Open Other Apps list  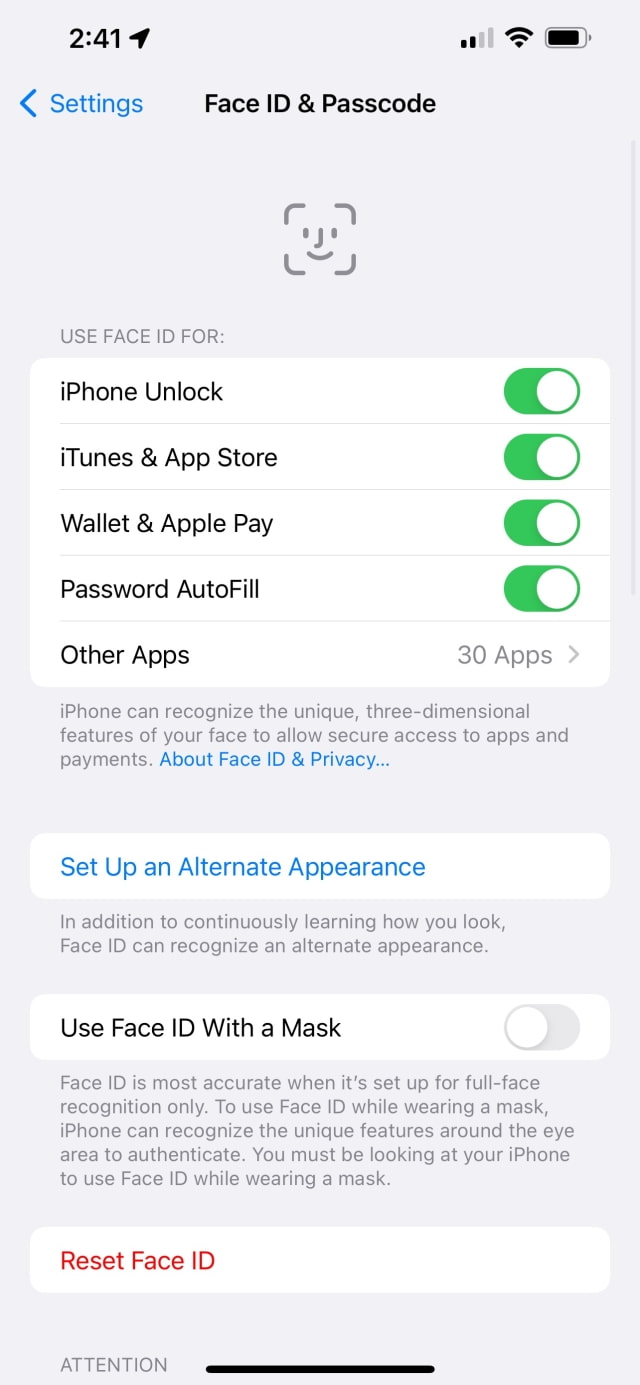coord(320,655)
